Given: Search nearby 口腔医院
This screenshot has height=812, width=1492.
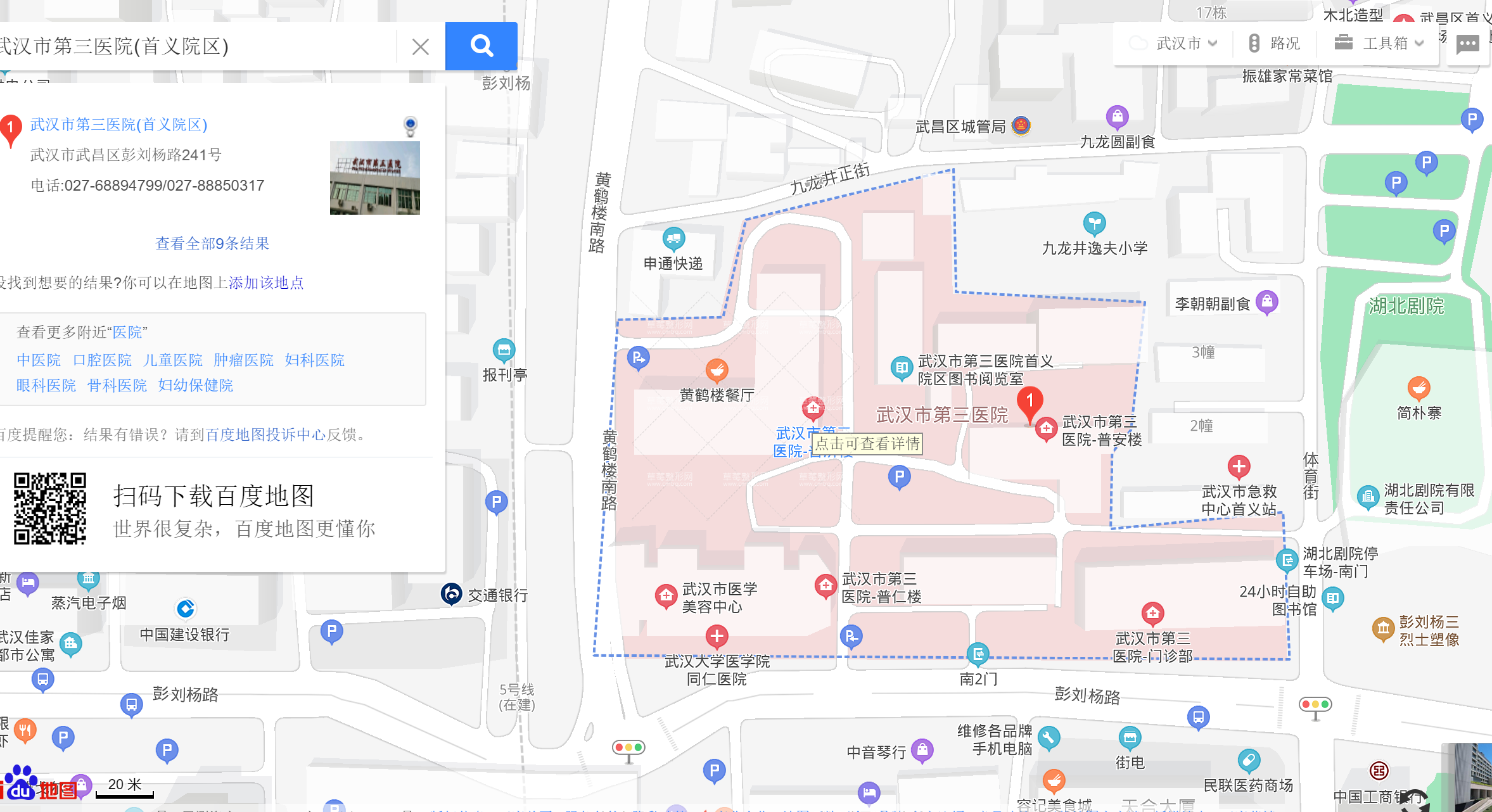Looking at the screenshot, I should 102,360.
